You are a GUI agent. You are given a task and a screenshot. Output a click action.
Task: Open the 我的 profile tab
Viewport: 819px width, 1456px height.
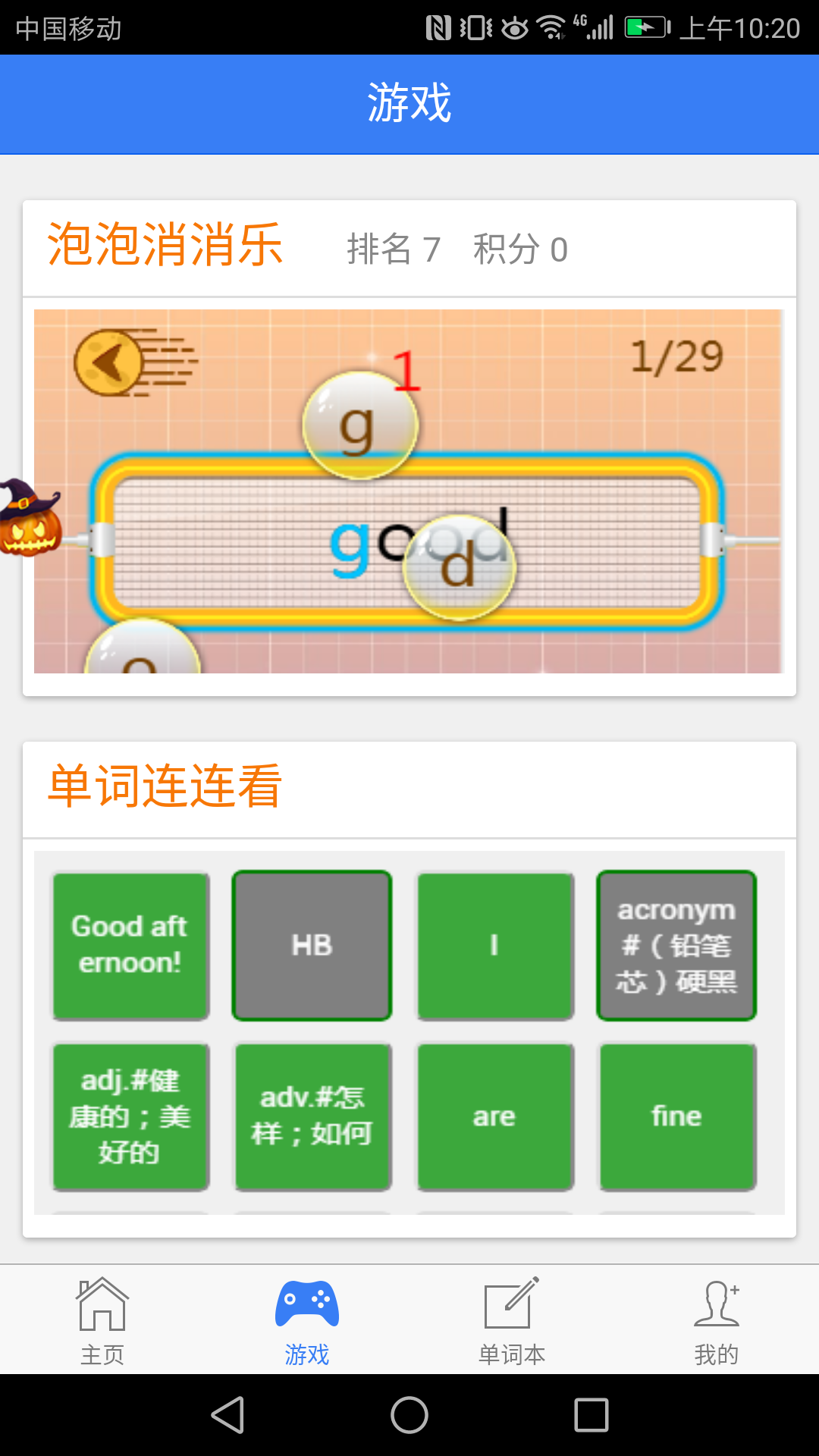pyautogui.click(x=717, y=1321)
